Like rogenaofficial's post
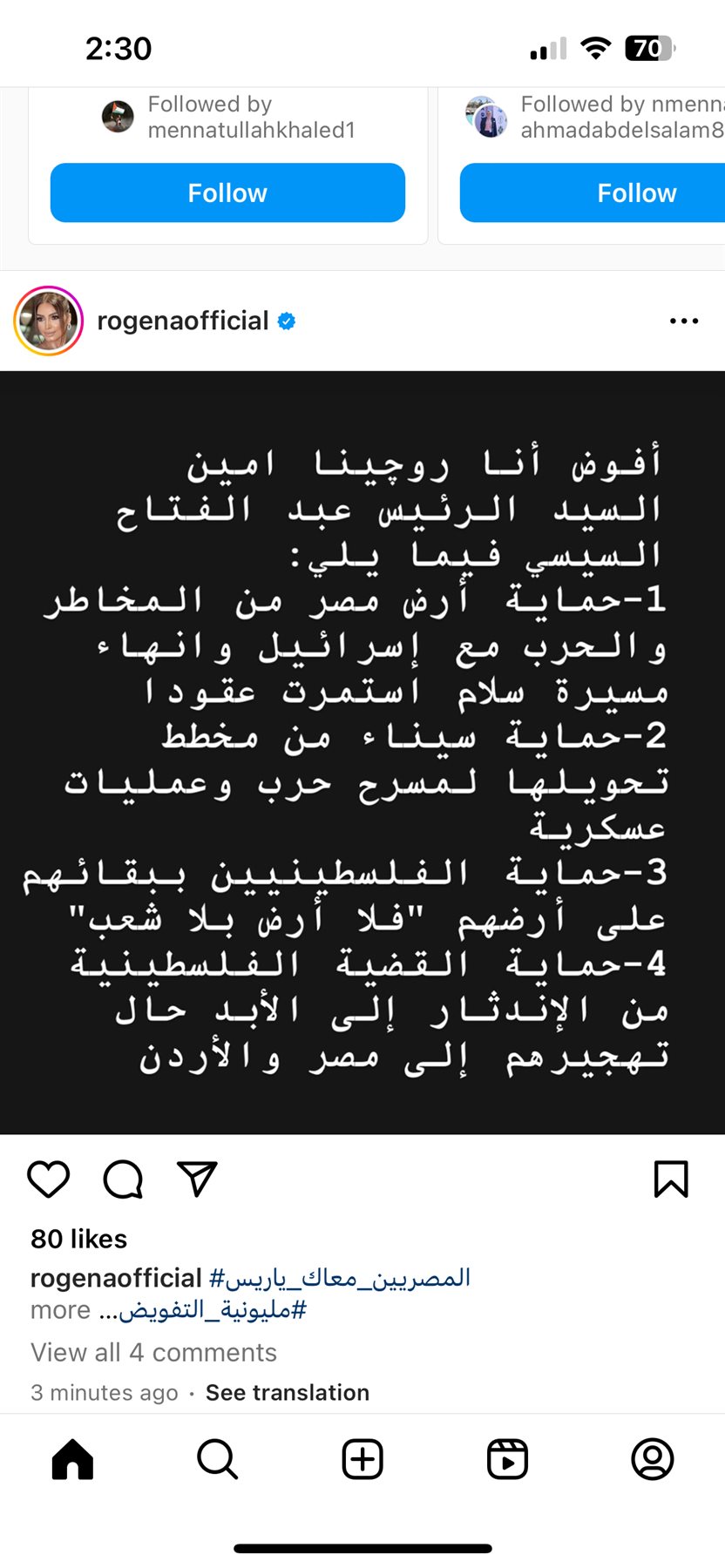Image resolution: width=725 pixels, height=1568 pixels. click(49, 1179)
